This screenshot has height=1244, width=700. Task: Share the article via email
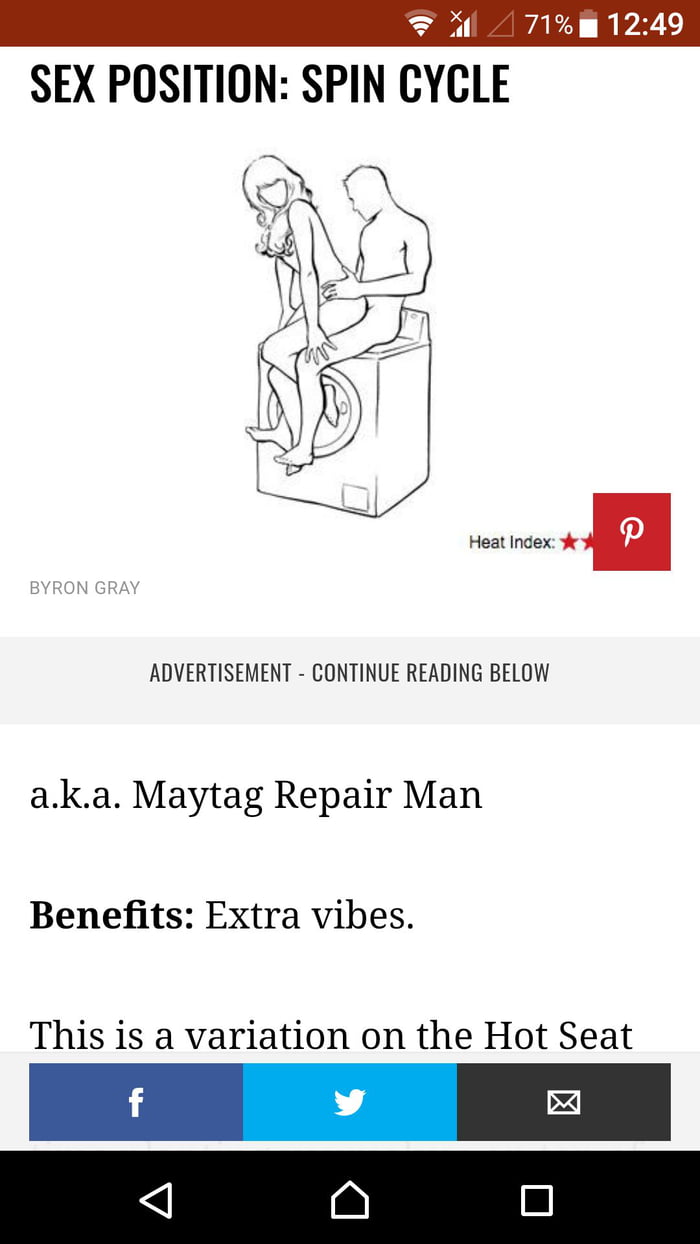pos(564,1102)
